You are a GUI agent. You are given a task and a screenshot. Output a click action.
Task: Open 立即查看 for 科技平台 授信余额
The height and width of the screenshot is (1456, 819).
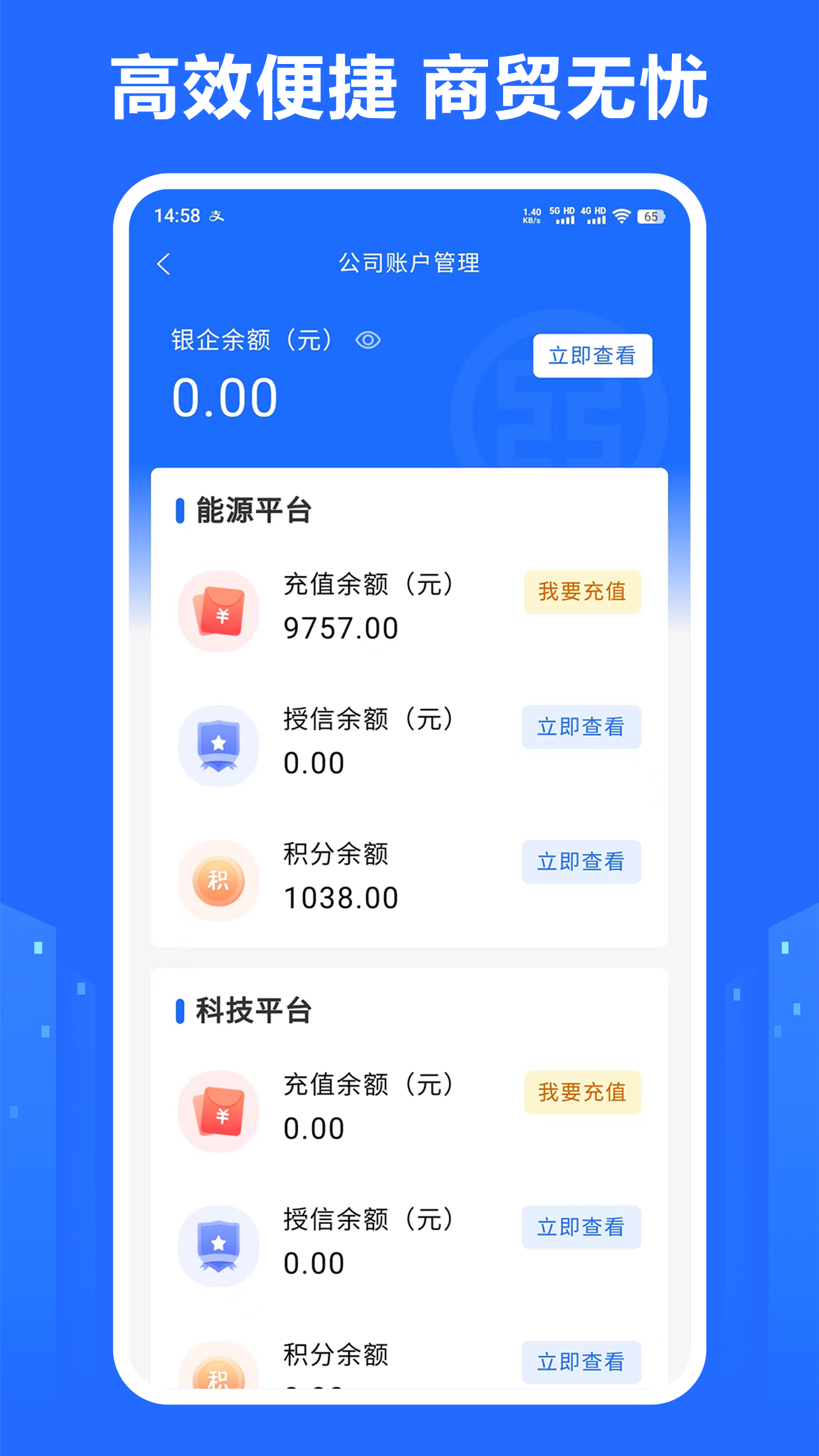click(582, 1227)
